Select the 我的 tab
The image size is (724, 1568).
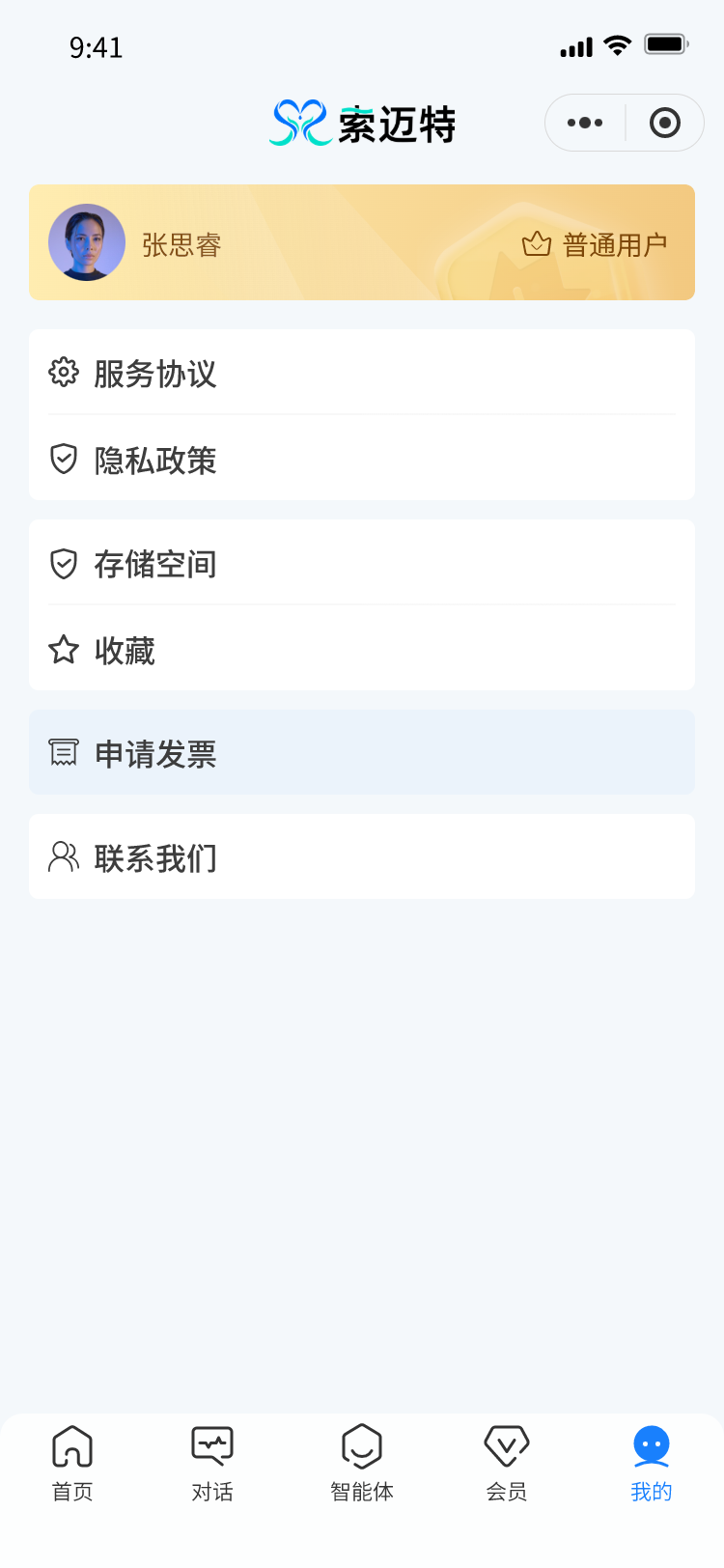652,1462
